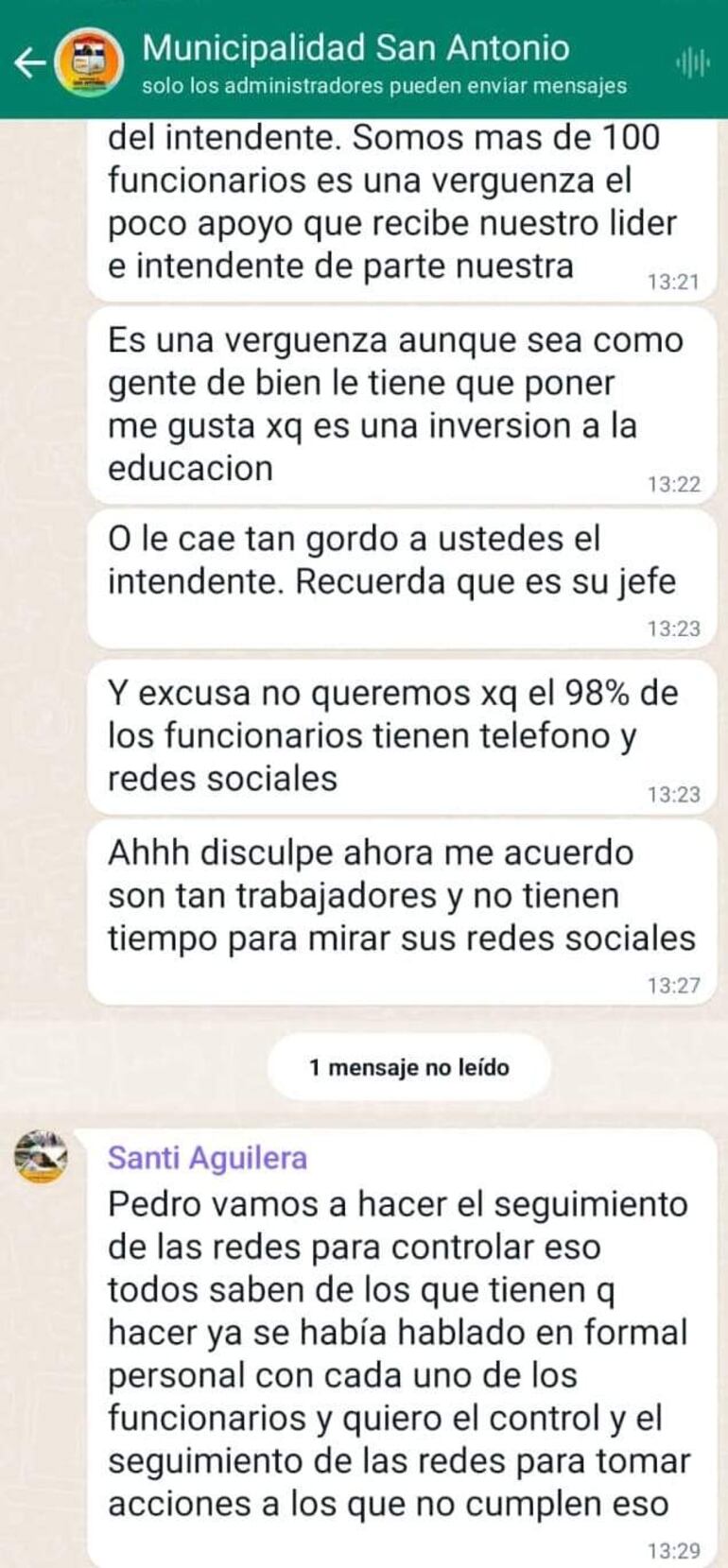728x1568 pixels.
Task: Join the group voice chat waveform
Action: pos(692,63)
